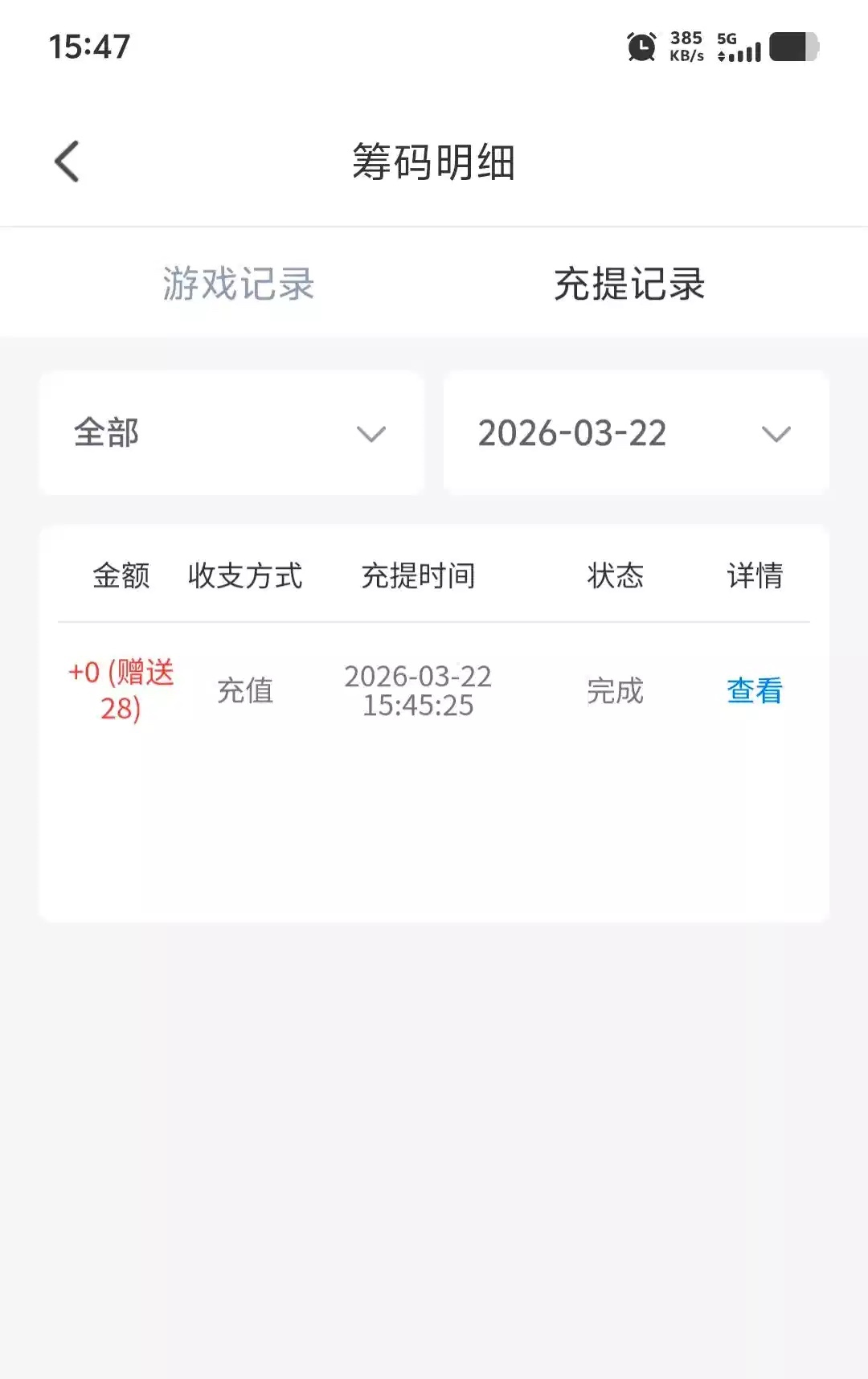Expand the 全部 type filter dropdown
The height and width of the screenshot is (1379, 868).
231,433
